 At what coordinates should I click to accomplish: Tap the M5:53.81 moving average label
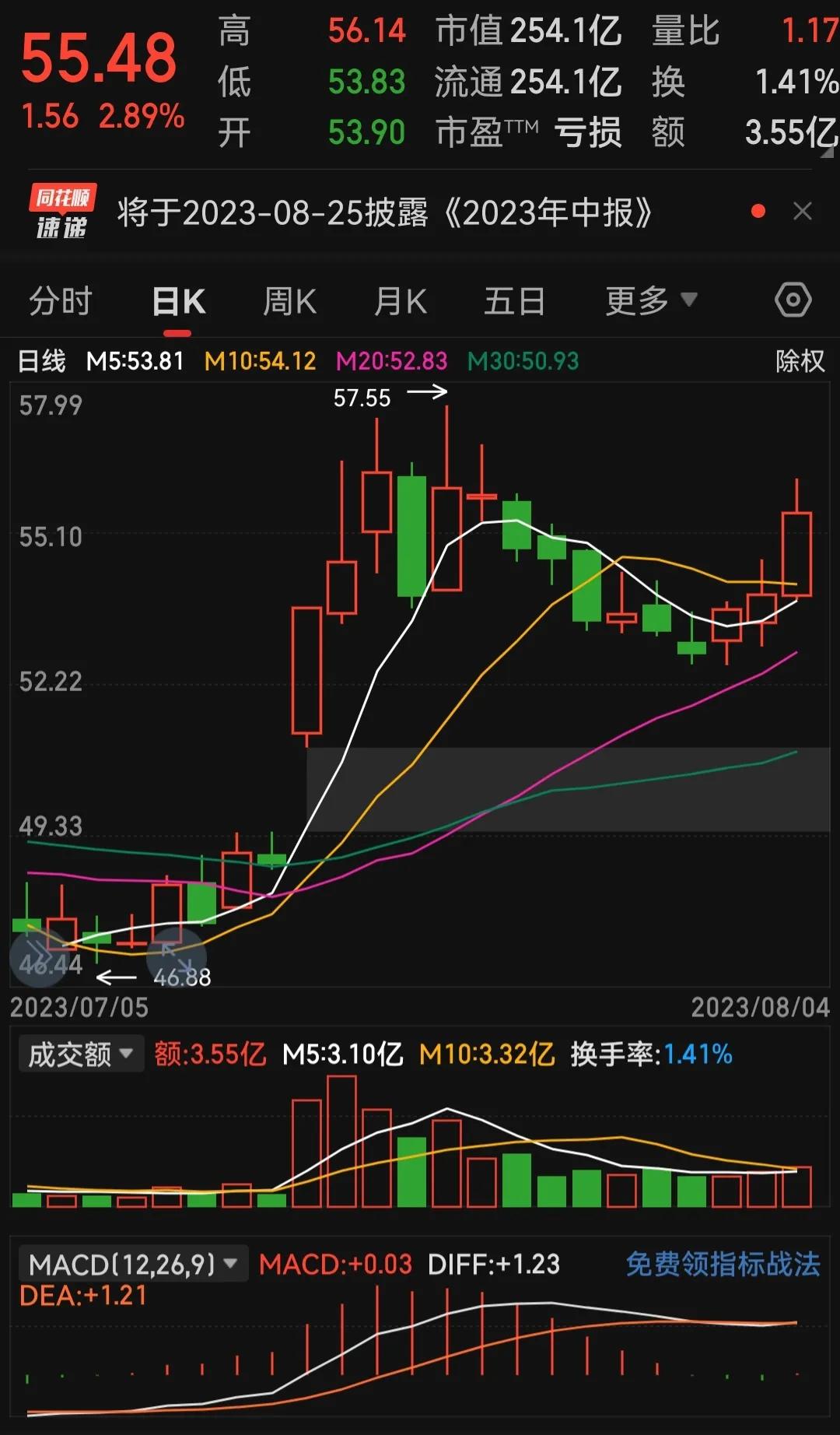(137, 360)
